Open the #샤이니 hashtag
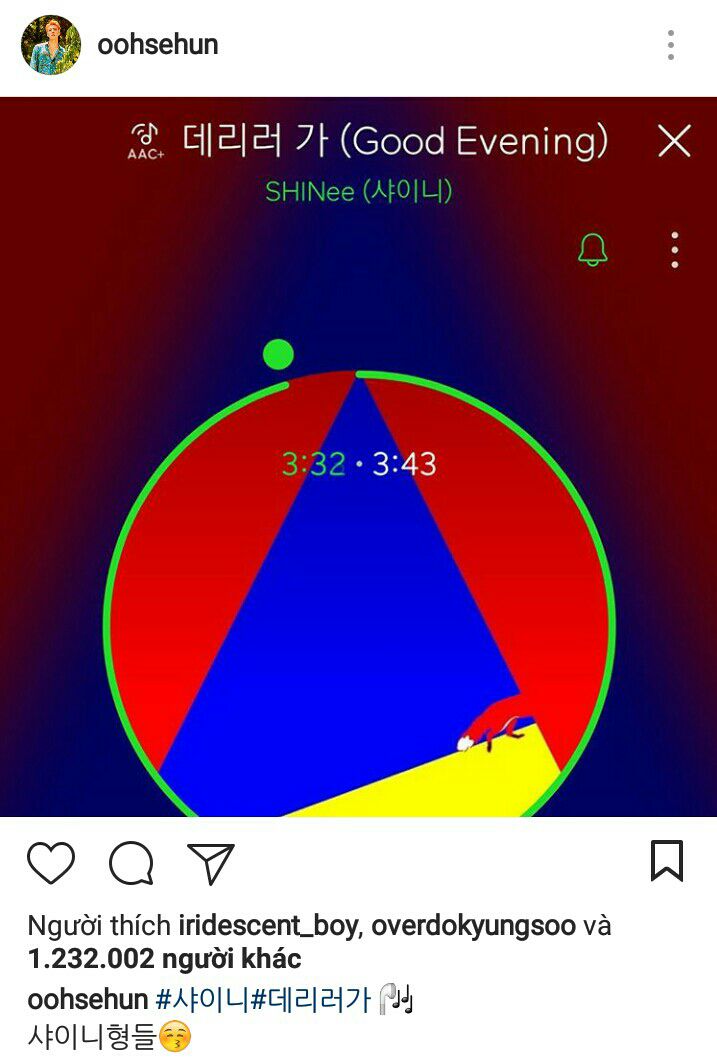 pos(198,999)
